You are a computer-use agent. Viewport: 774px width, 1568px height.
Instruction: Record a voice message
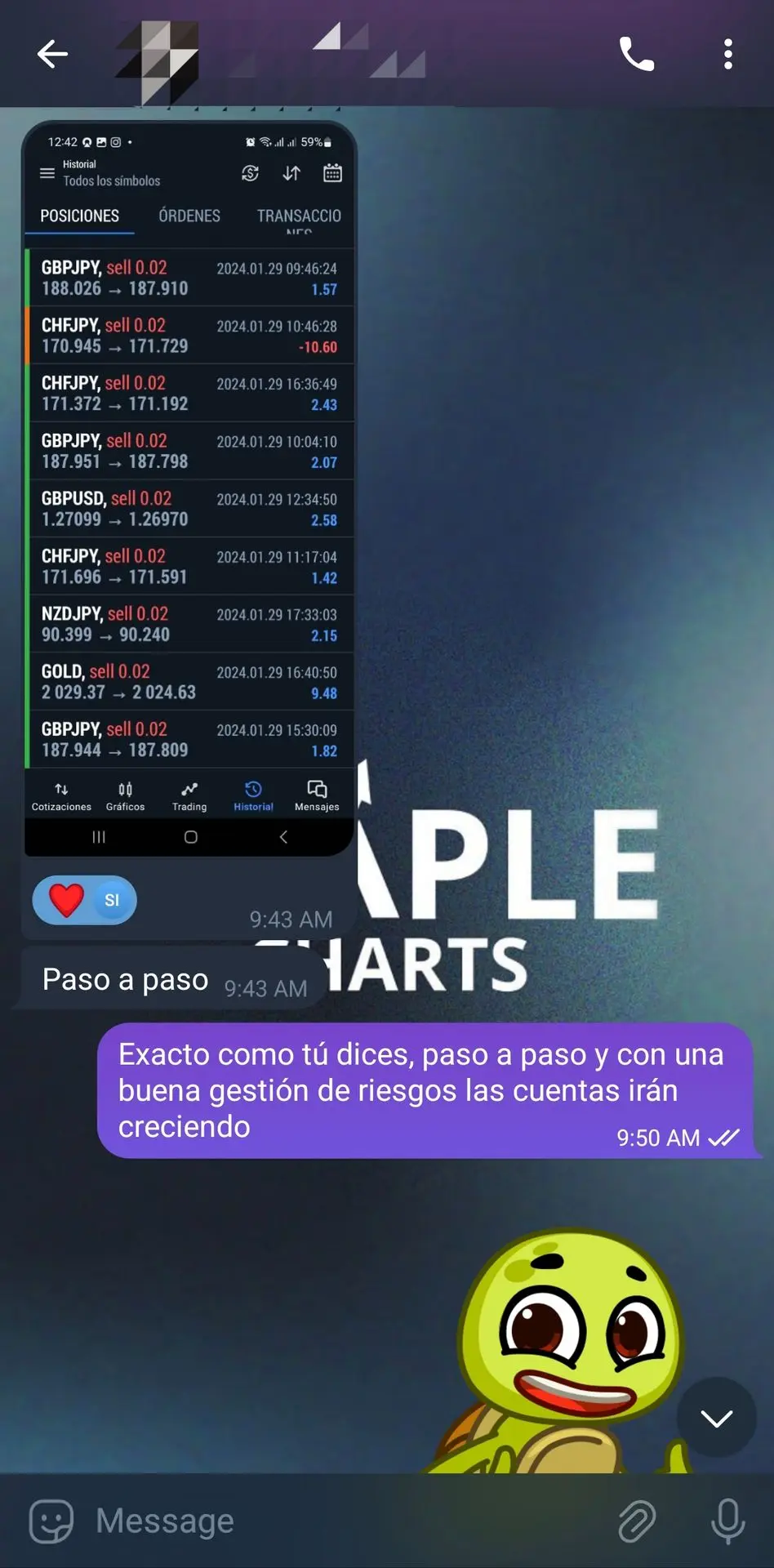(727, 1521)
